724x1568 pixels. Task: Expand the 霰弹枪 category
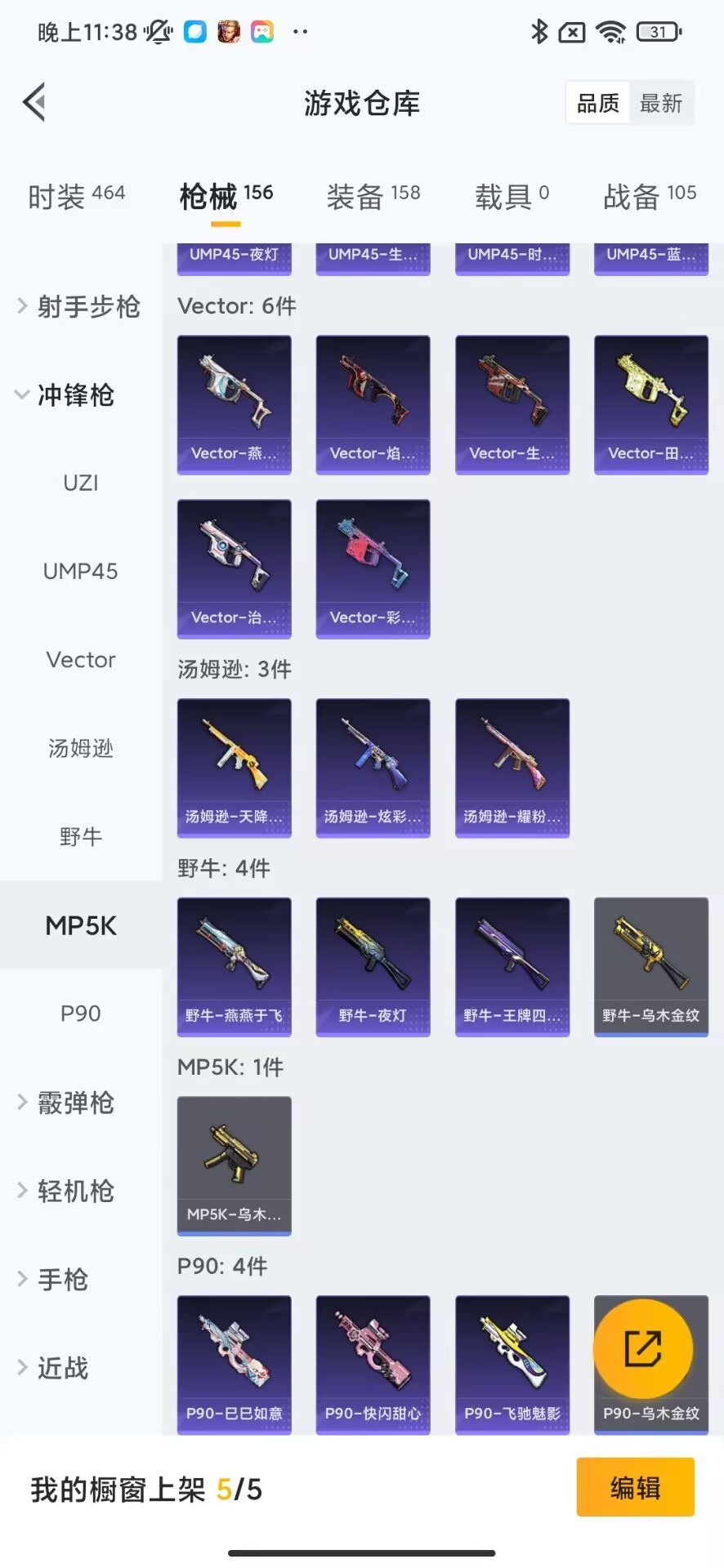(75, 1103)
